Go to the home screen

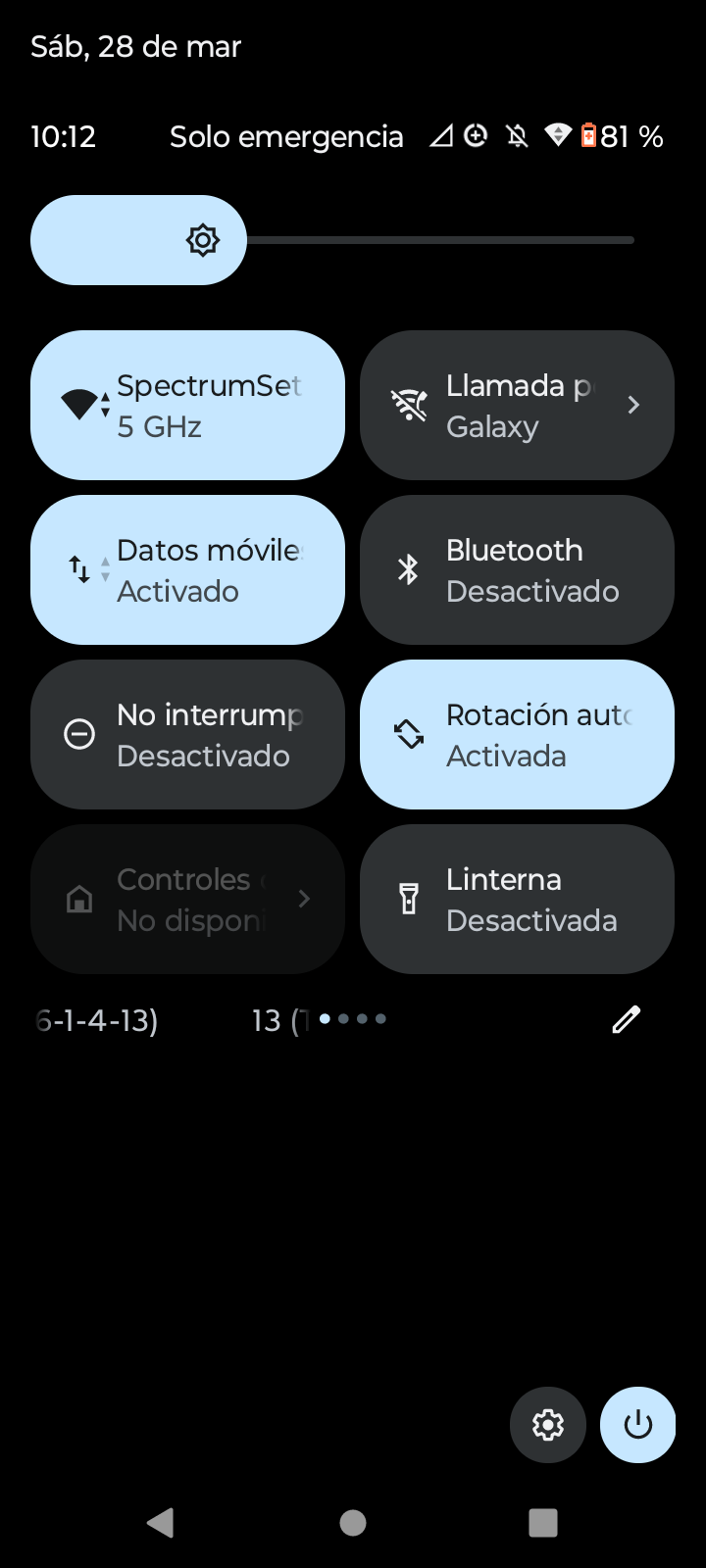pyautogui.click(x=353, y=1522)
